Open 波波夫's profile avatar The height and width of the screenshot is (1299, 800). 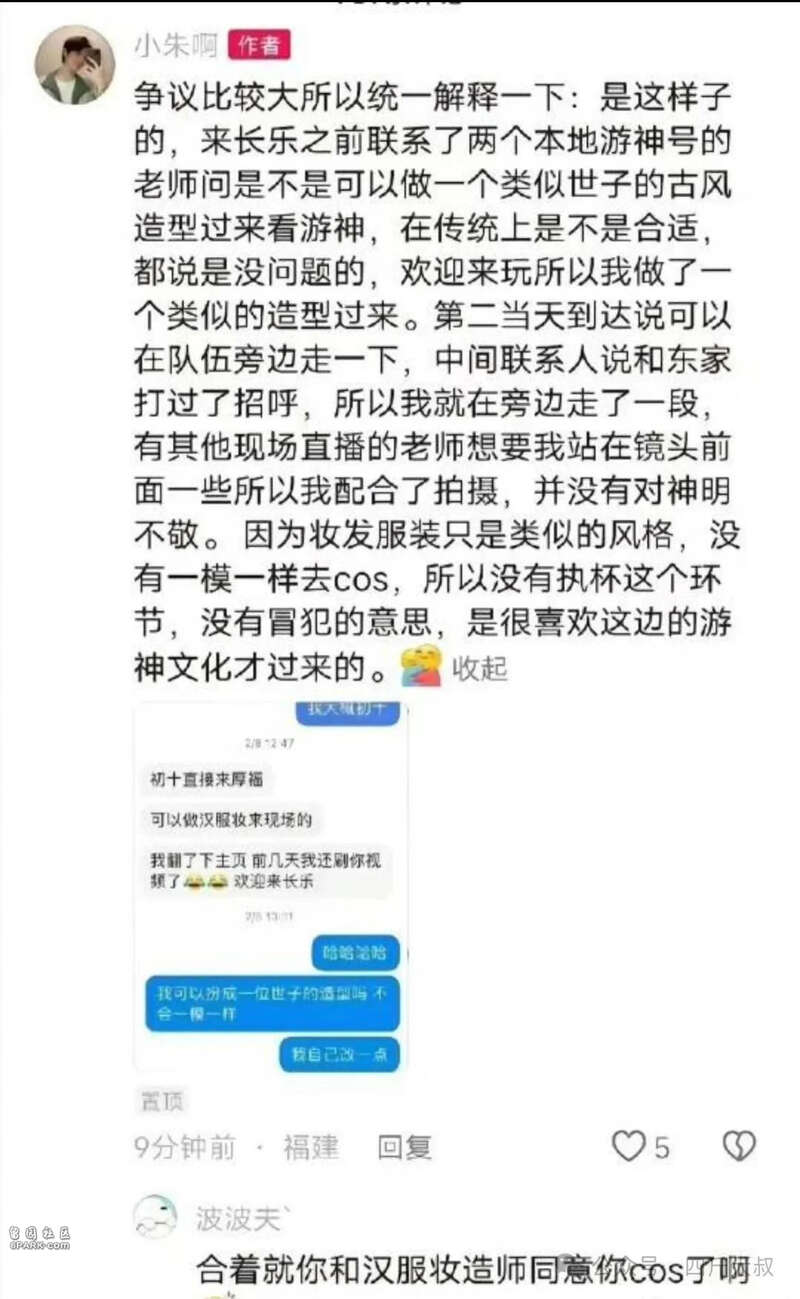155,1217
